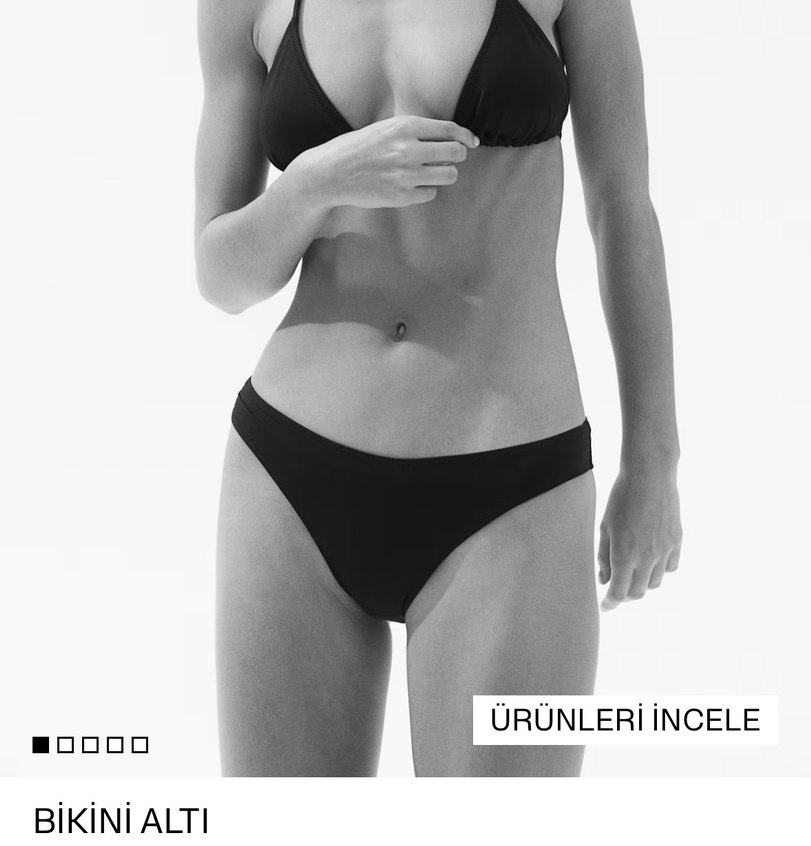Screen dimensions: 811x846
Task: Advance carousel using next hollow square
Action: click(x=66, y=744)
